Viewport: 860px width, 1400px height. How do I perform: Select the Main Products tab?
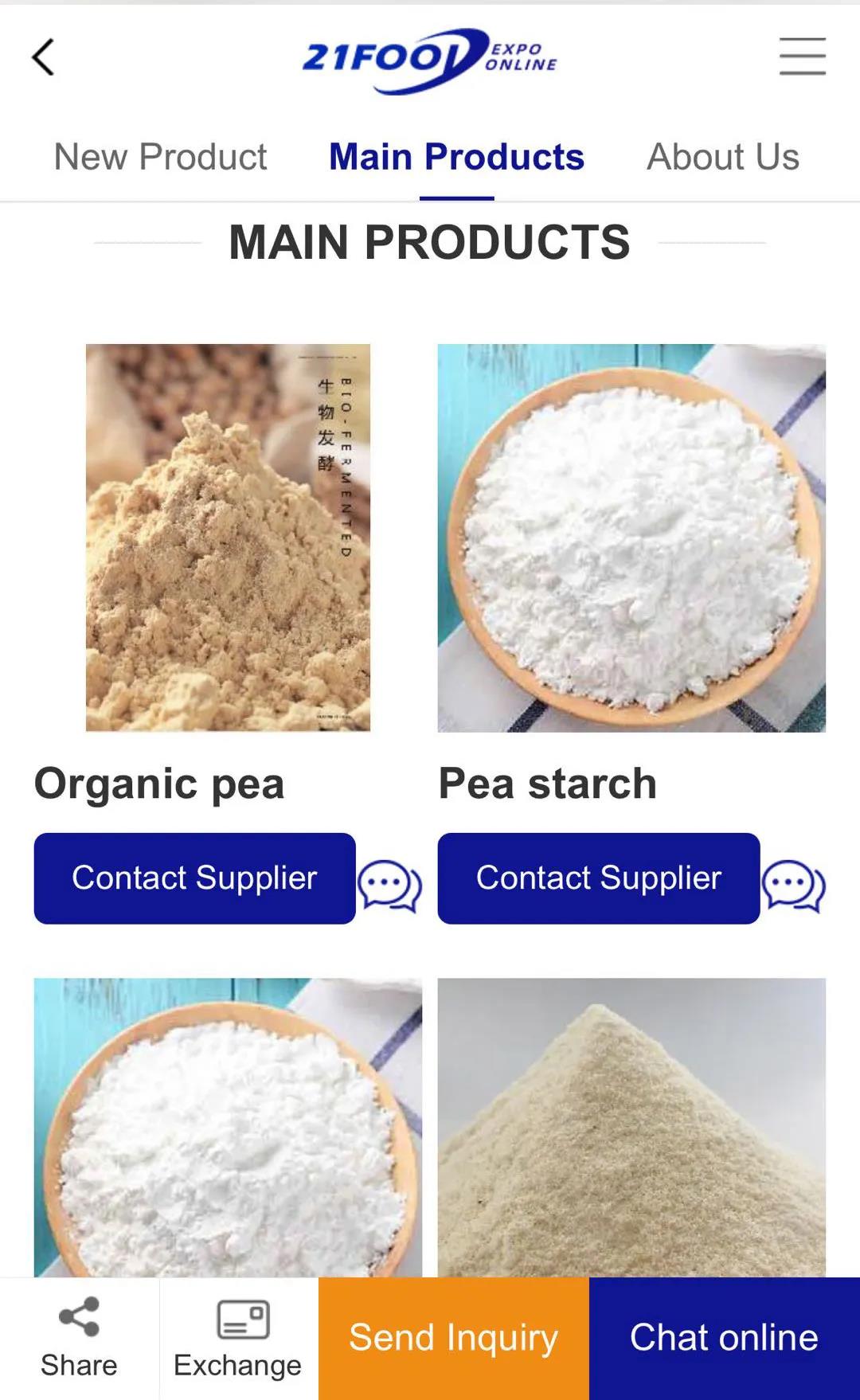click(456, 157)
